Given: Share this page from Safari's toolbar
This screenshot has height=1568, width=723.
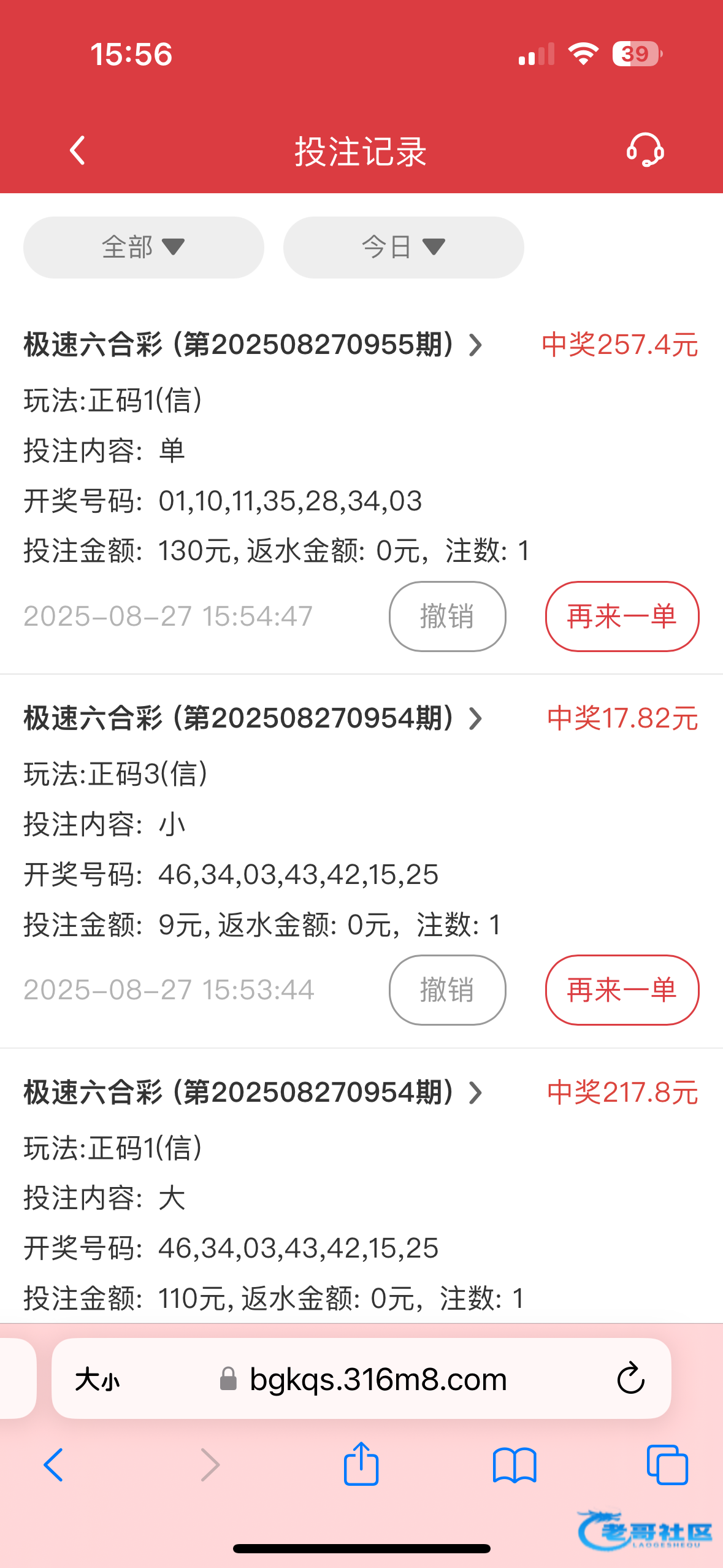Looking at the screenshot, I should [361, 1464].
